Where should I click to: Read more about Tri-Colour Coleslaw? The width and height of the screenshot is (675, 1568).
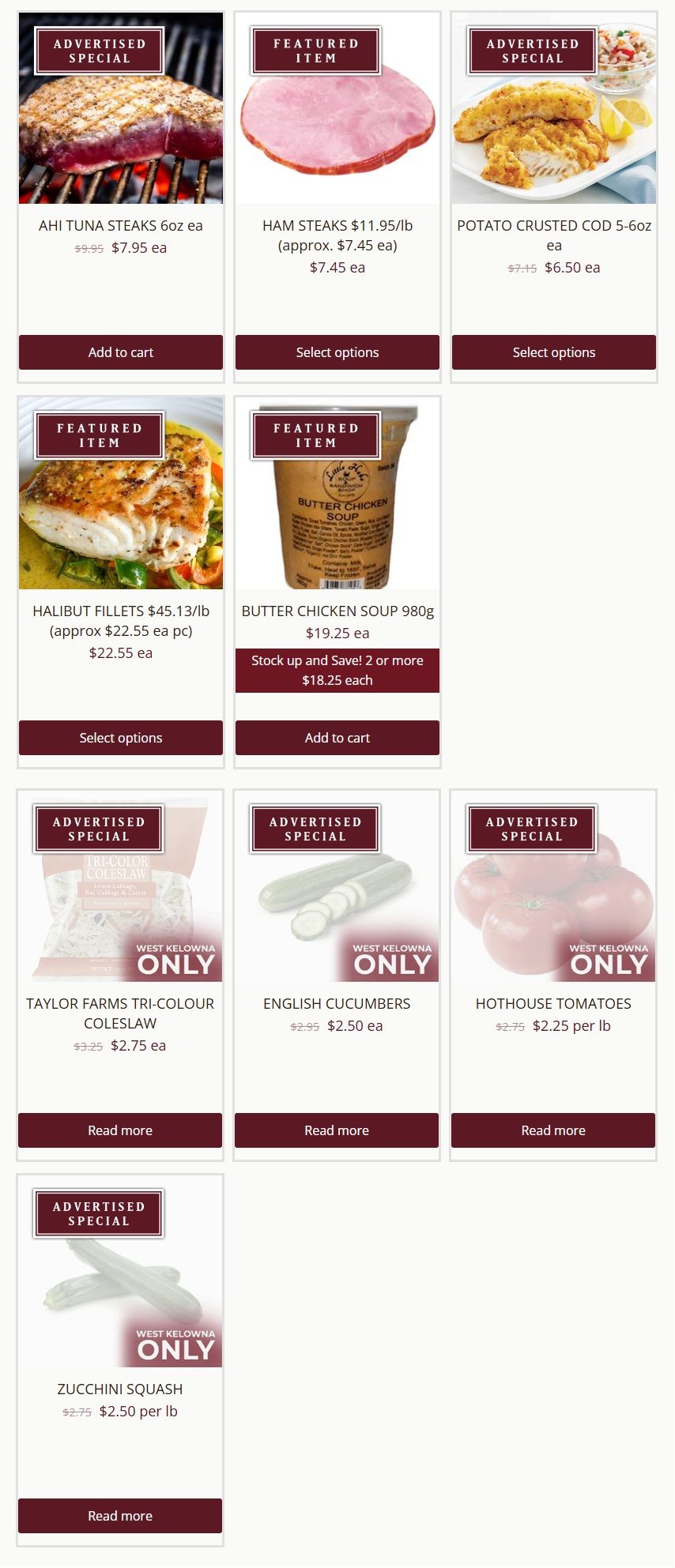(120, 1130)
